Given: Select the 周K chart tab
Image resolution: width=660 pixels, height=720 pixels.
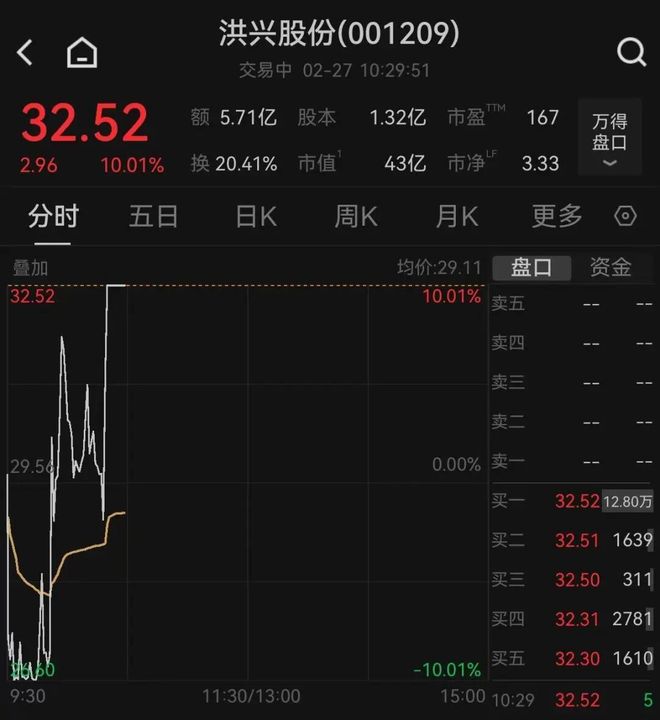Looking at the screenshot, I should point(356,215).
